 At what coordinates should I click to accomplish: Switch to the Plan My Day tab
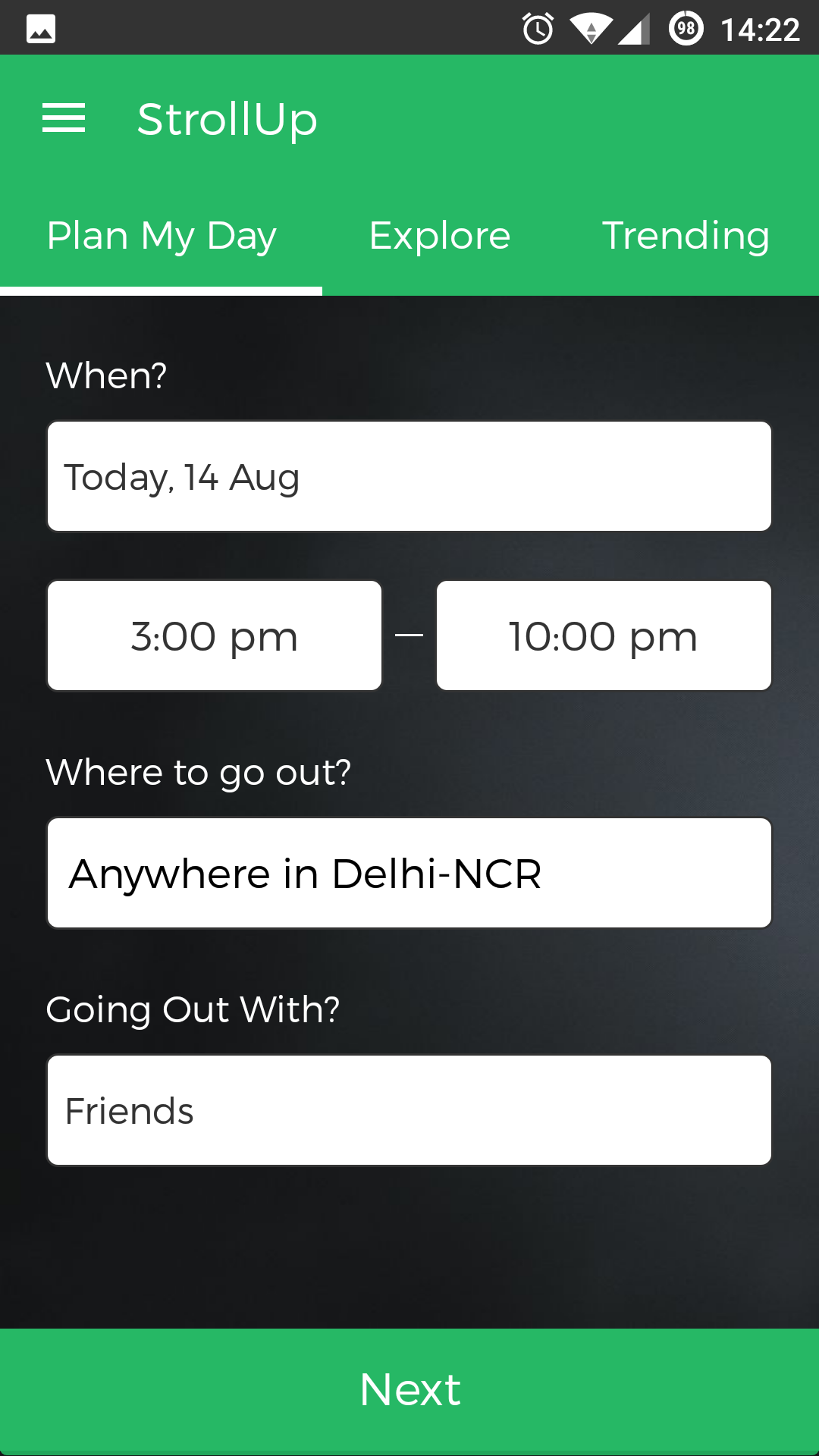(x=162, y=236)
